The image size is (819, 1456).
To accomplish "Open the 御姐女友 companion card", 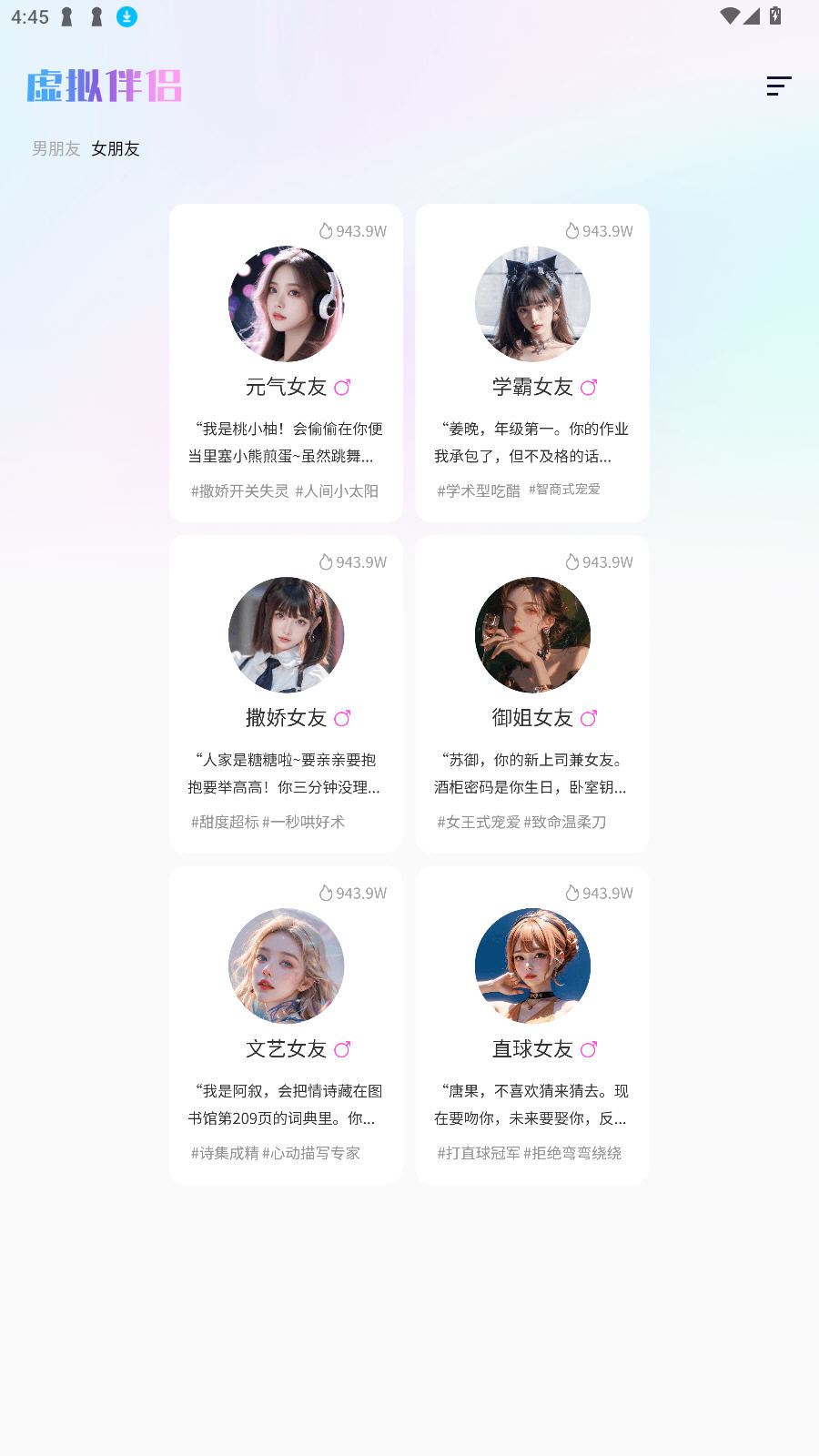I will tap(532, 694).
